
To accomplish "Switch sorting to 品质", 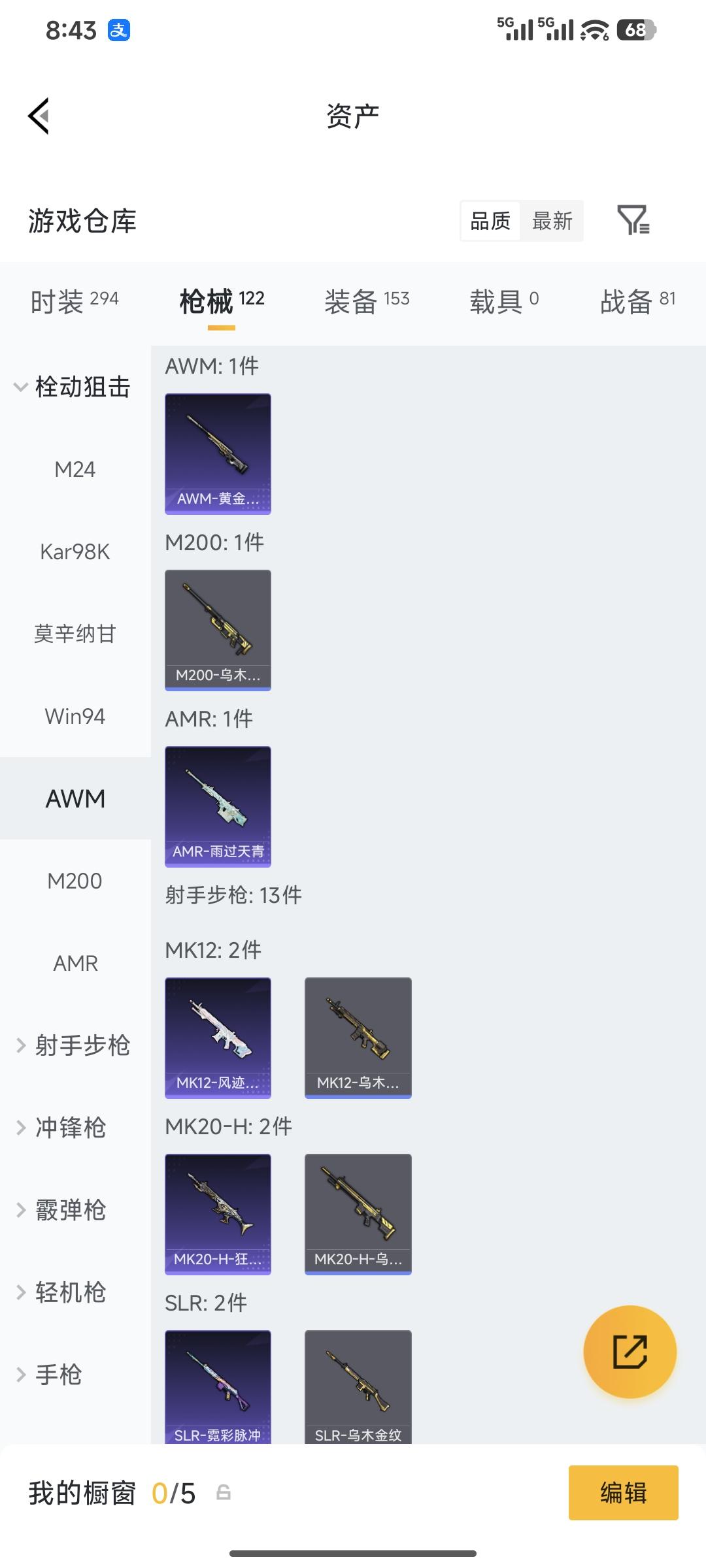I will (489, 221).
